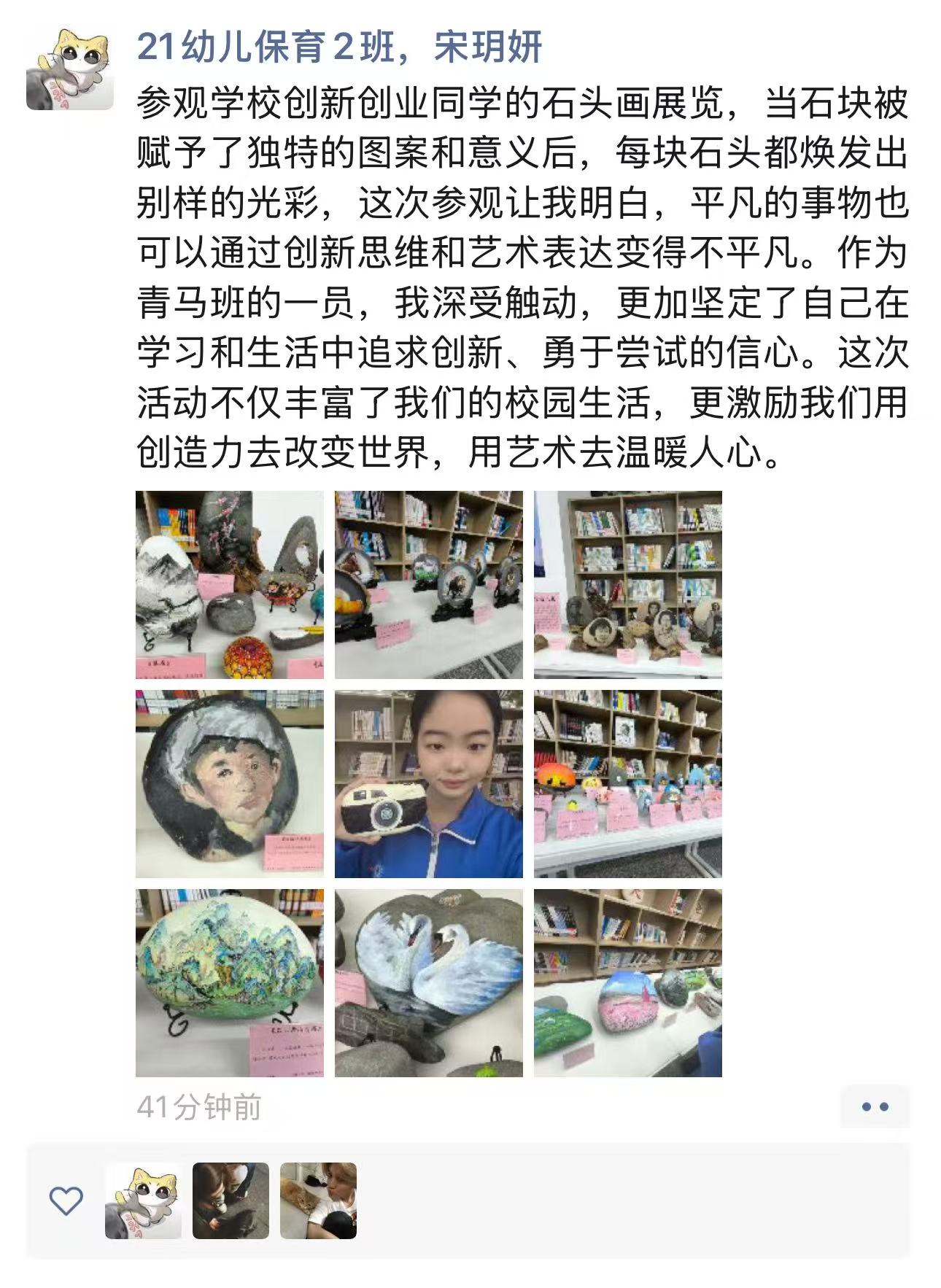Open the selfie with the camera stone
Viewport: 941px width, 1288px height.
pyautogui.click(x=429, y=784)
